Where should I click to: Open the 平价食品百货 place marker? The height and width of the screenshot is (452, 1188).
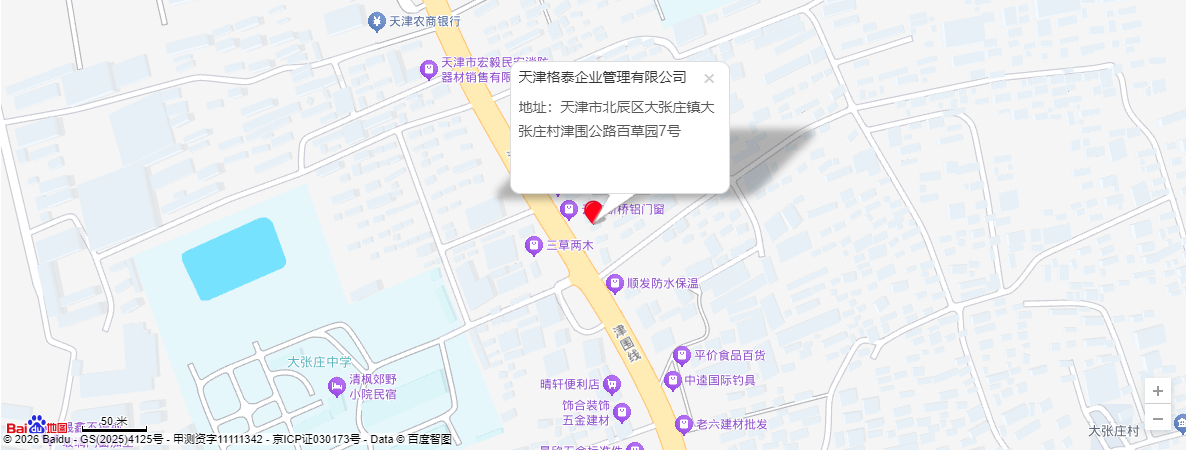coord(682,355)
